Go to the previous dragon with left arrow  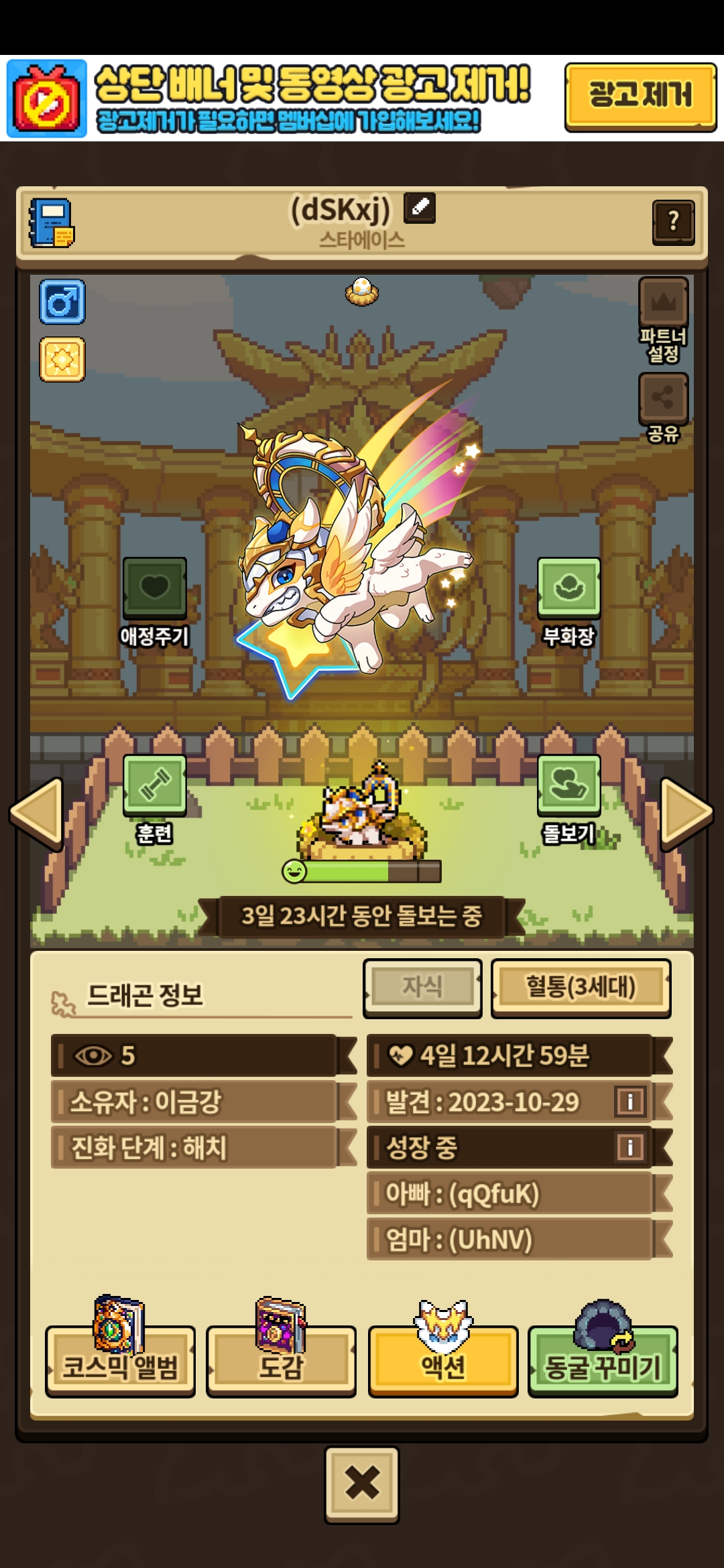(x=37, y=813)
